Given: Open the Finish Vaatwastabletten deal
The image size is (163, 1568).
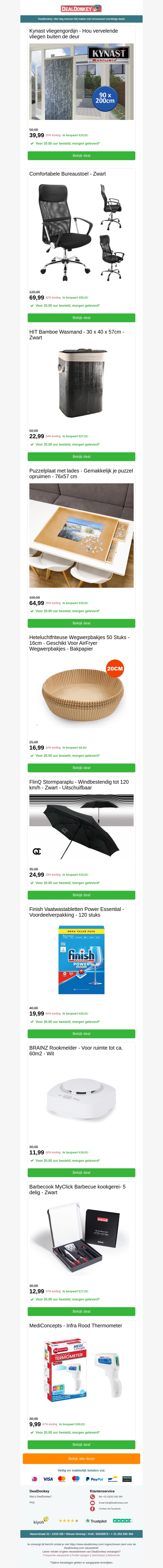Looking at the screenshot, I should tap(81, 1034).
